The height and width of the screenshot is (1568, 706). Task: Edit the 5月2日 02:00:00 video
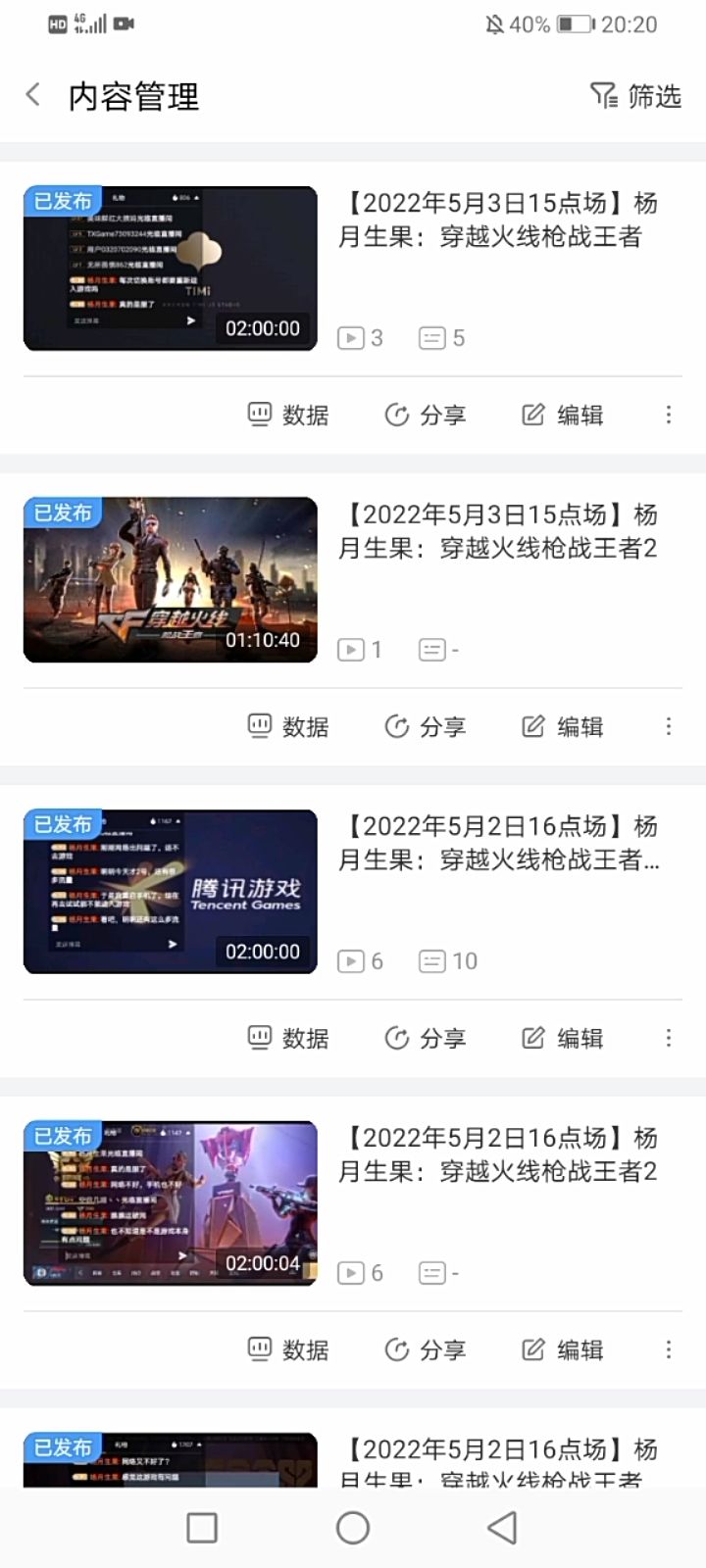pos(562,1038)
